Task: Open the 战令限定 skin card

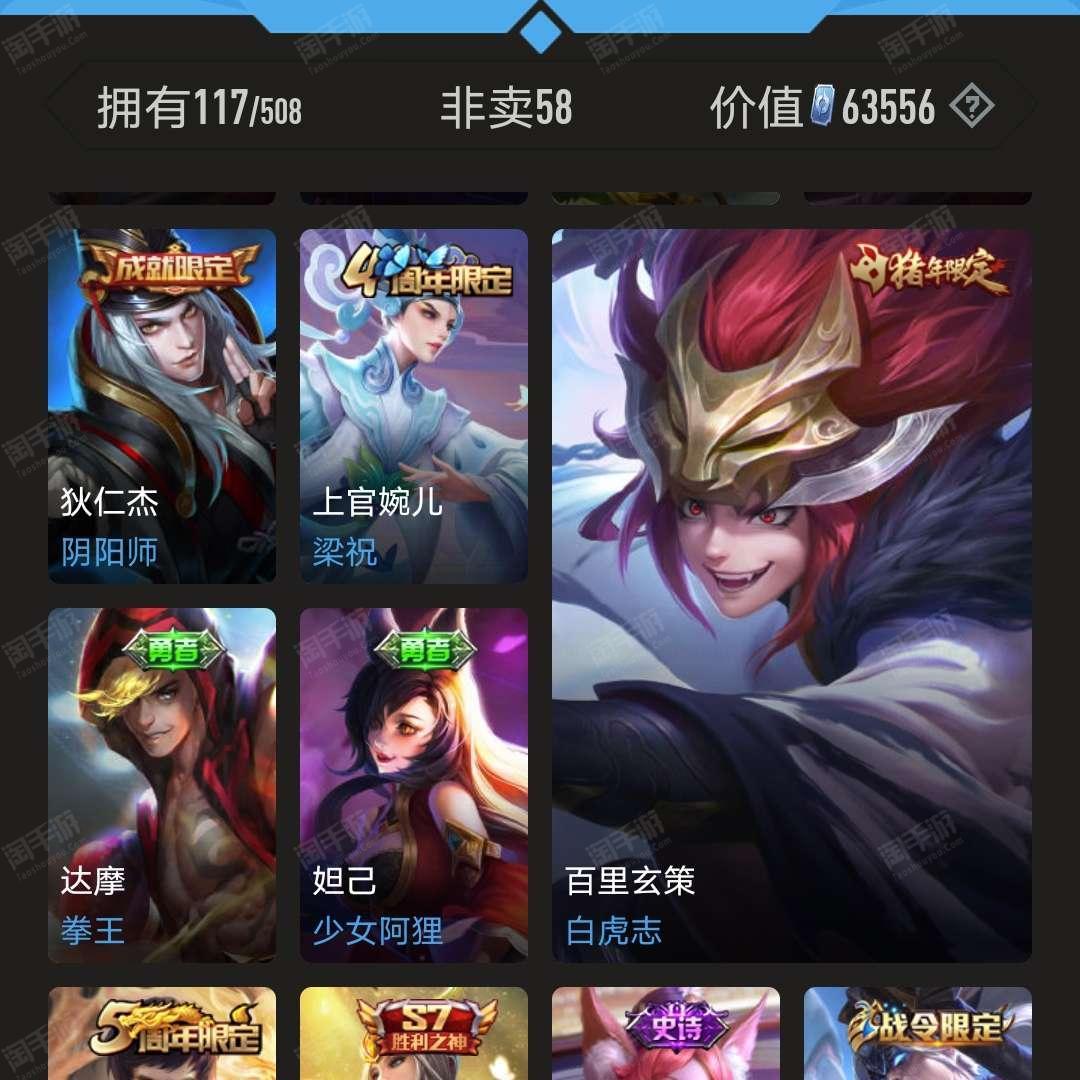Action: pyautogui.click(x=918, y=1034)
